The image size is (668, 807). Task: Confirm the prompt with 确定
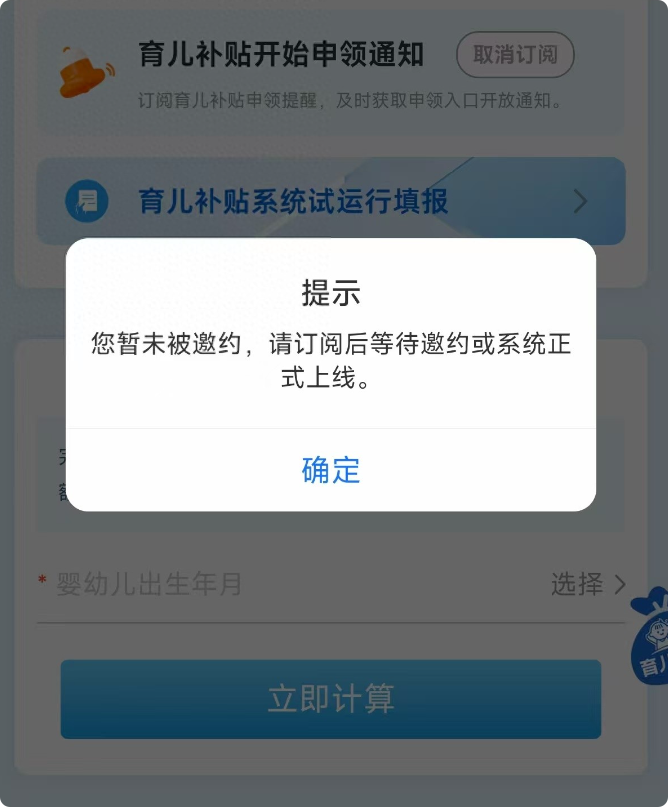pos(331,470)
